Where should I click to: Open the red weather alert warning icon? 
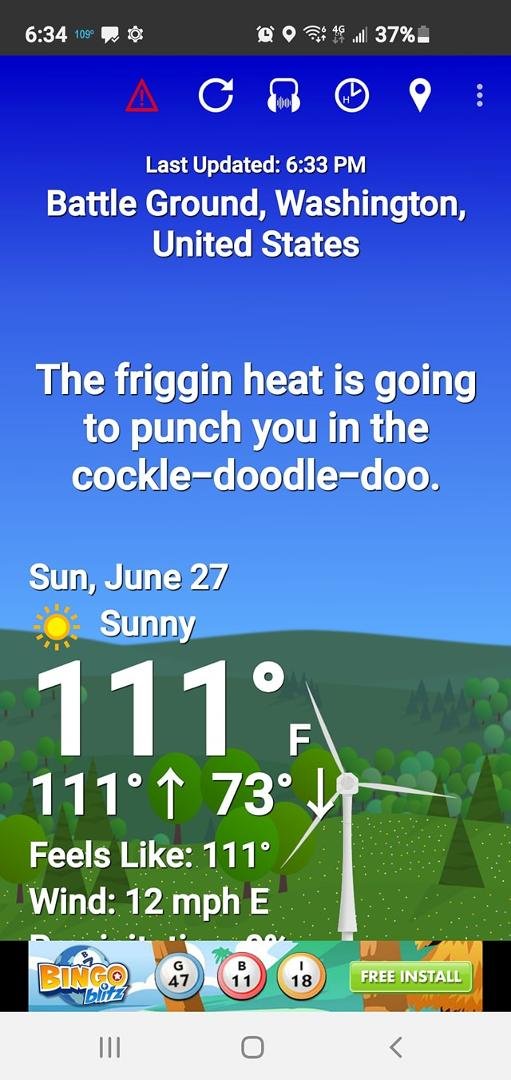click(142, 96)
